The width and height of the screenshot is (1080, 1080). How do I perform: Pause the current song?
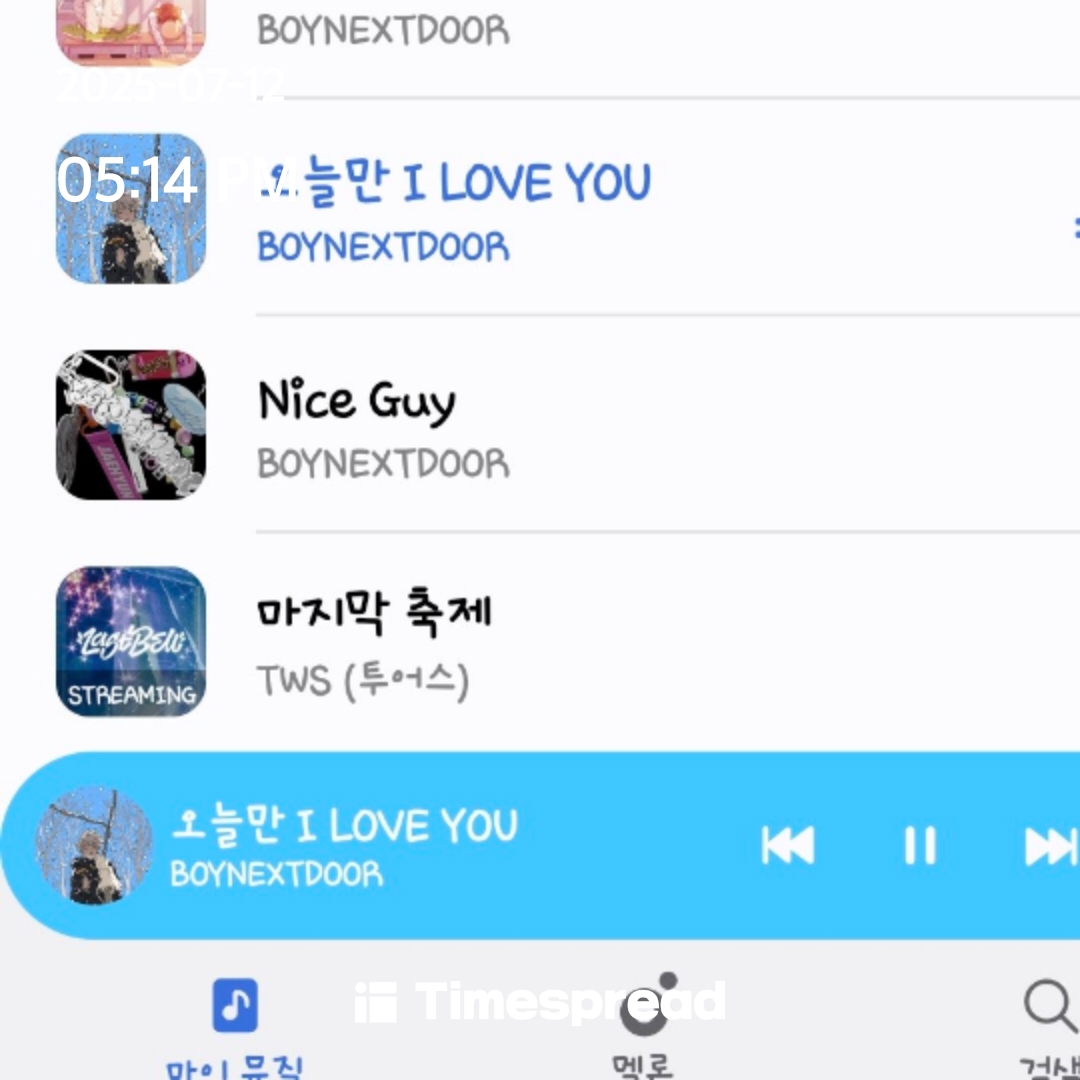tap(919, 846)
